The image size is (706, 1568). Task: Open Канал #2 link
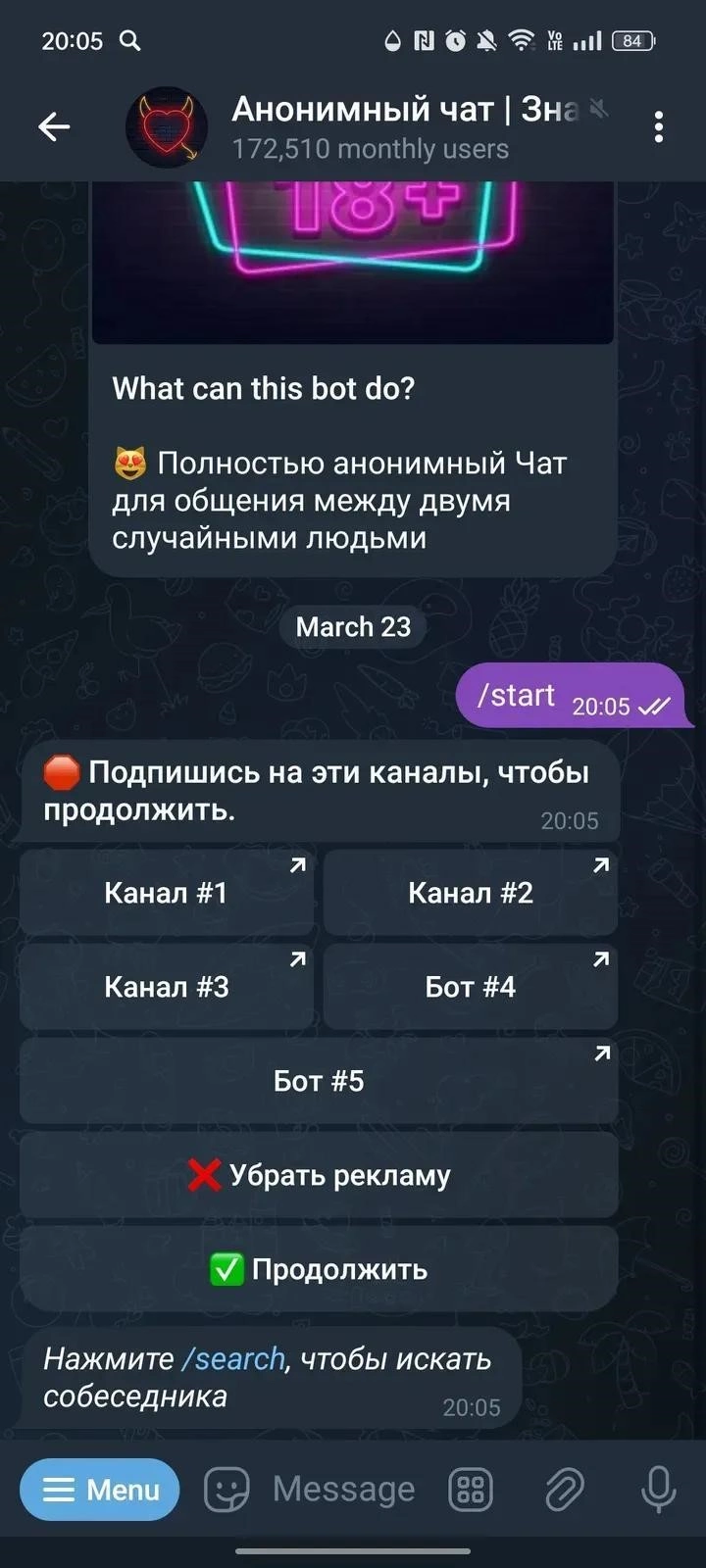[x=471, y=893]
